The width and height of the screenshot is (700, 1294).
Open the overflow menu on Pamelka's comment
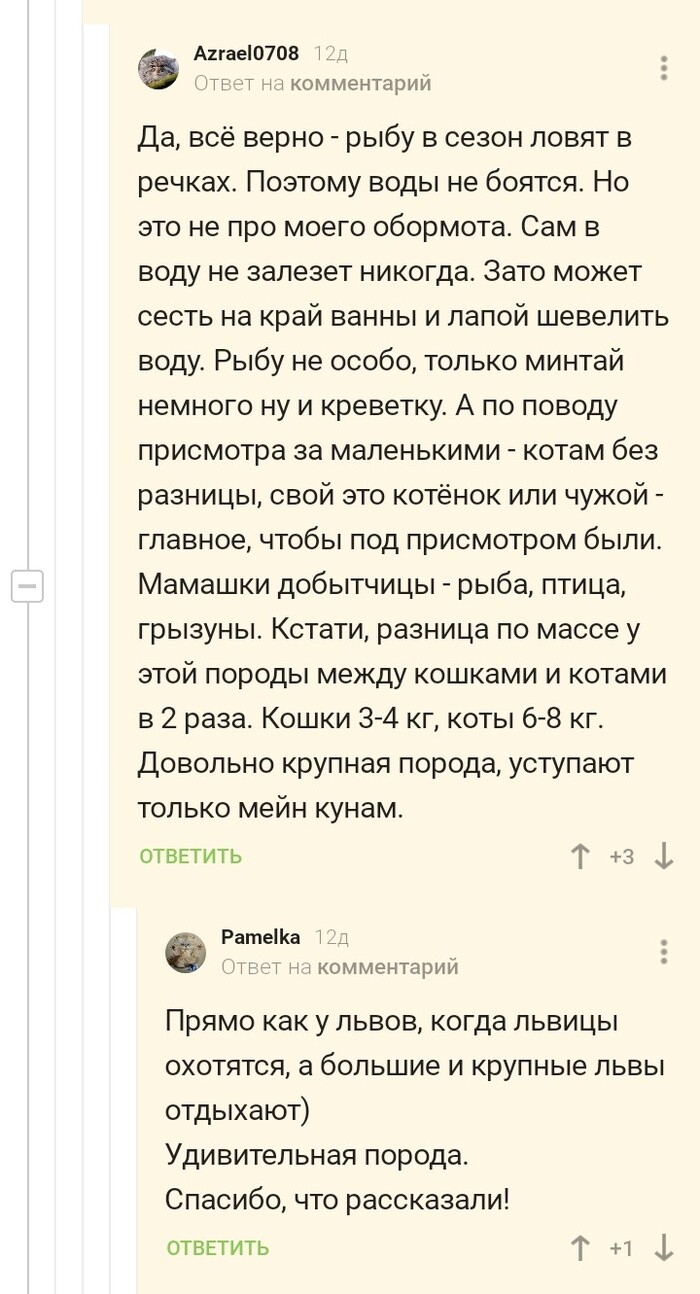point(664,951)
